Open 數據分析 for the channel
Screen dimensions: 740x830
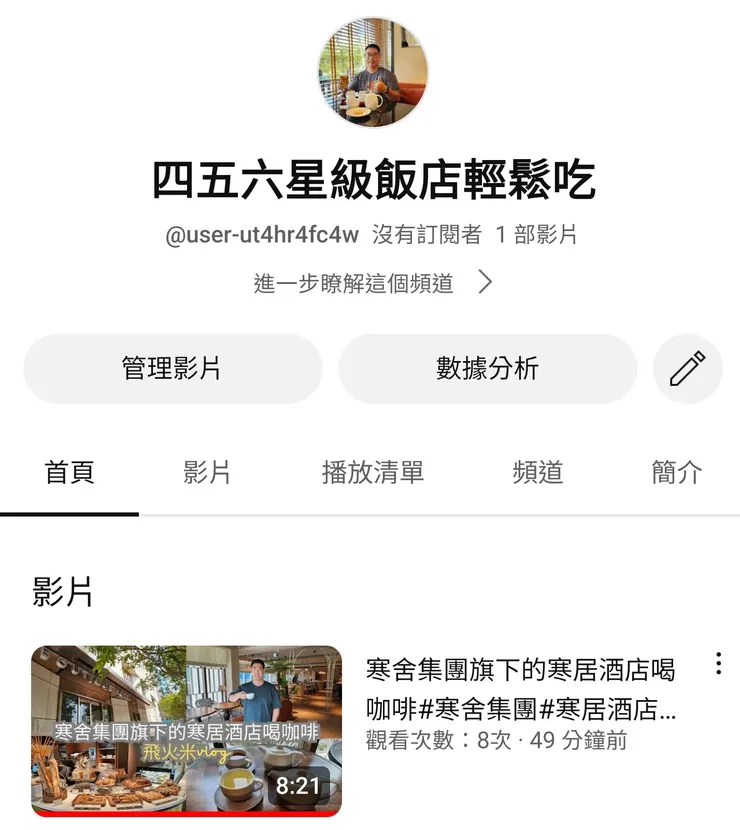[x=489, y=369]
